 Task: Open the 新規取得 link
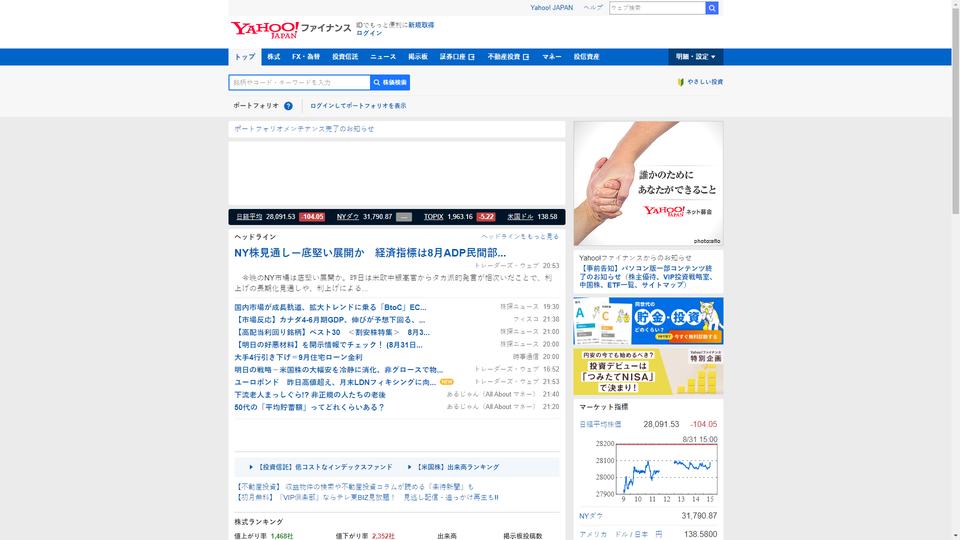(421, 25)
